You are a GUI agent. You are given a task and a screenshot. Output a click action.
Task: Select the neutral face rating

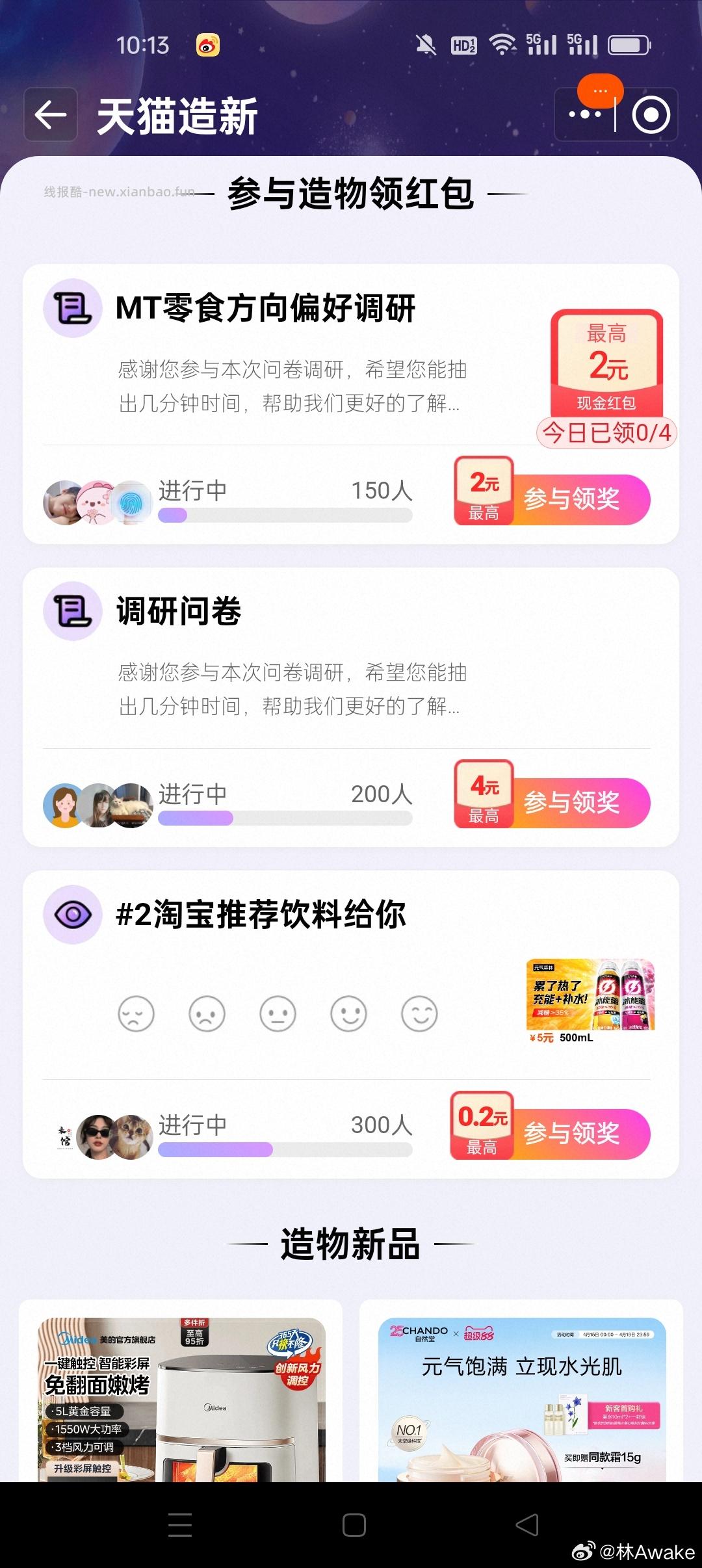click(x=278, y=1013)
